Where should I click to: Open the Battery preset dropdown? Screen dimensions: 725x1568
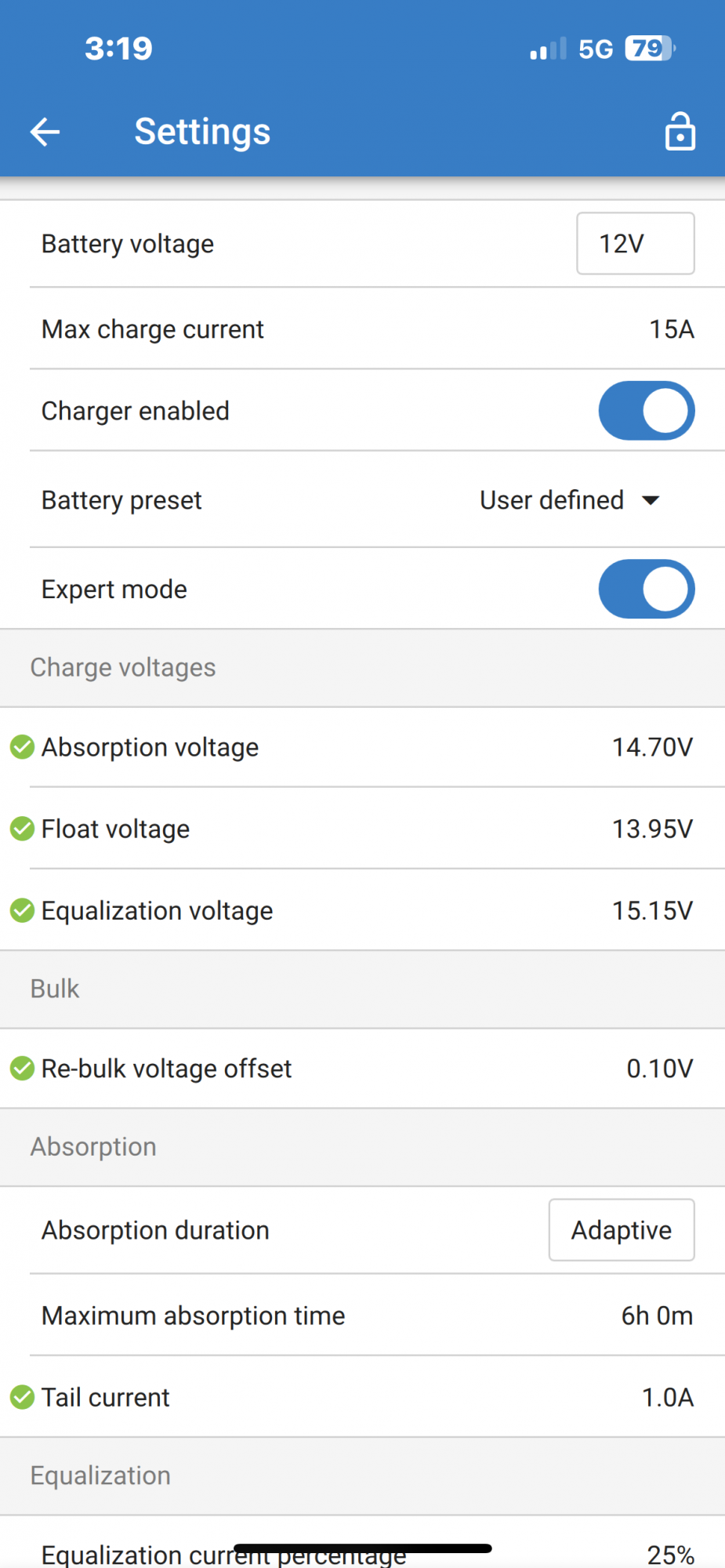570,500
